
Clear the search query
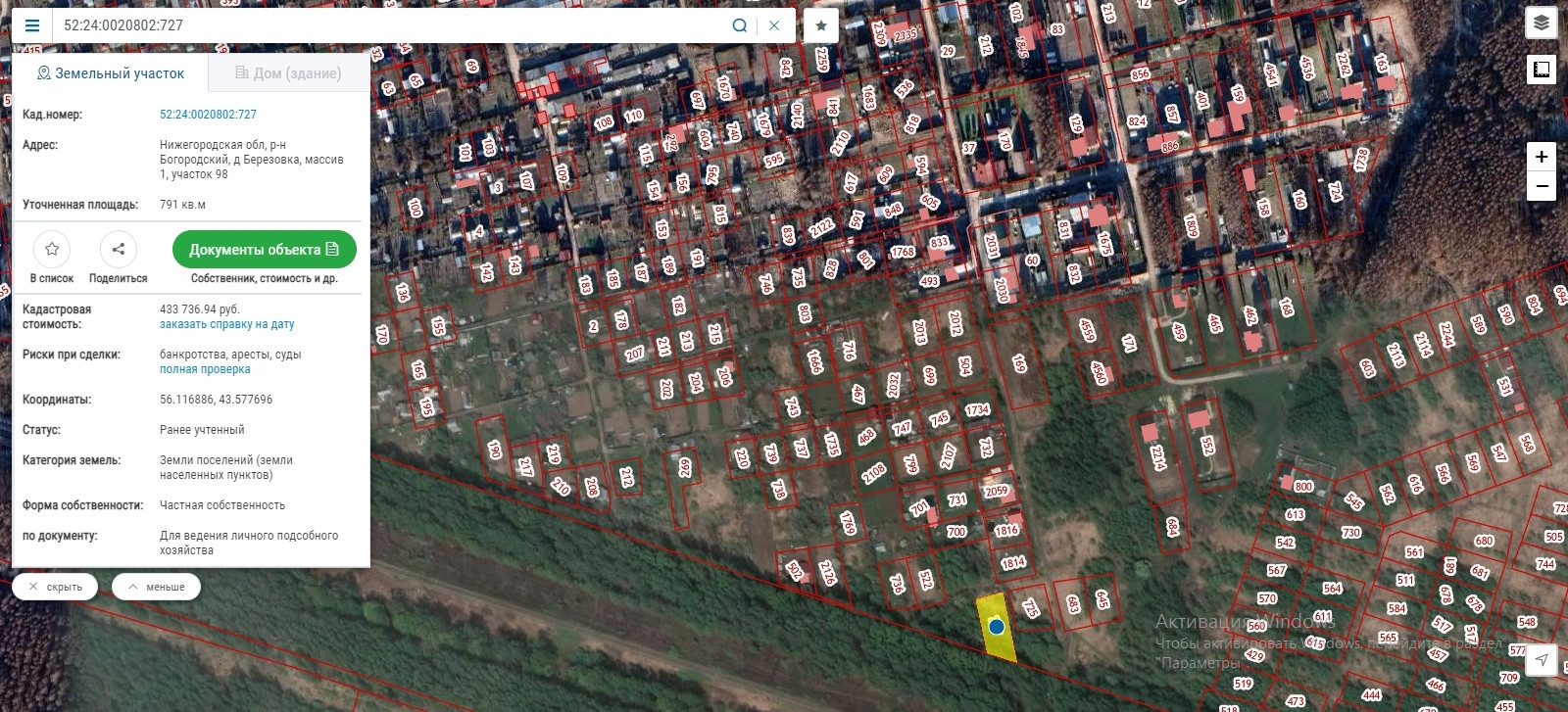[774, 25]
